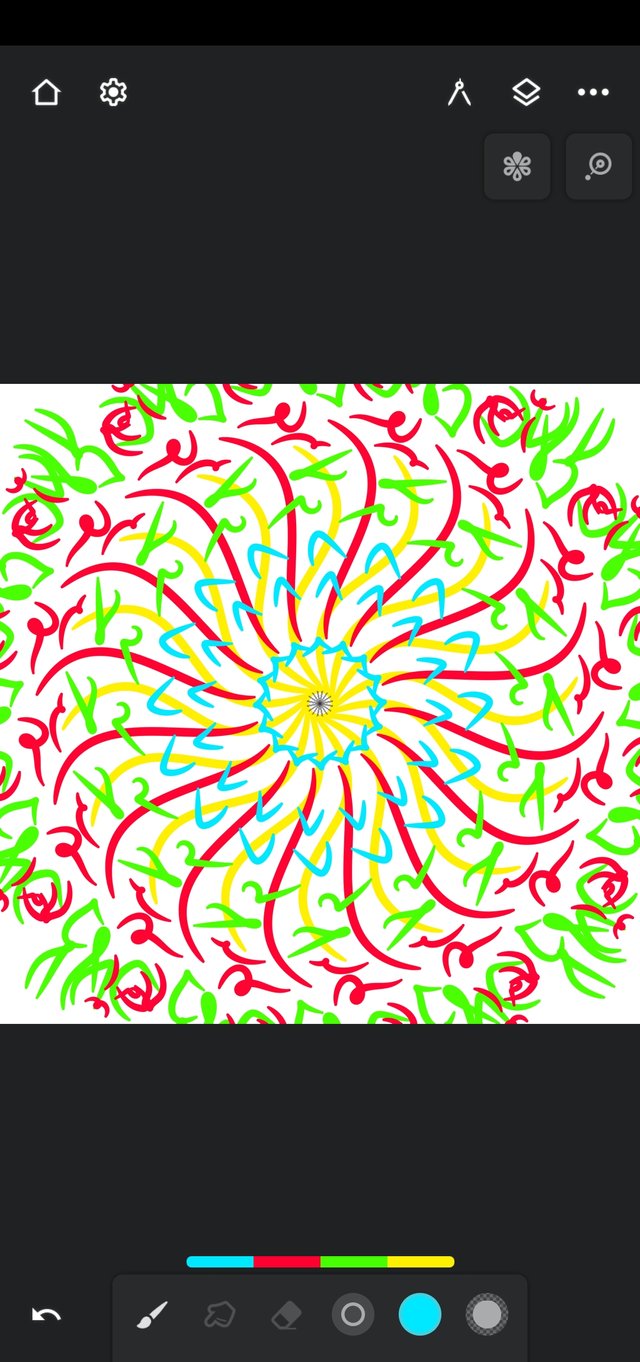Go to the home screen icon
Viewport: 640px width, 1362px height.
(46, 93)
